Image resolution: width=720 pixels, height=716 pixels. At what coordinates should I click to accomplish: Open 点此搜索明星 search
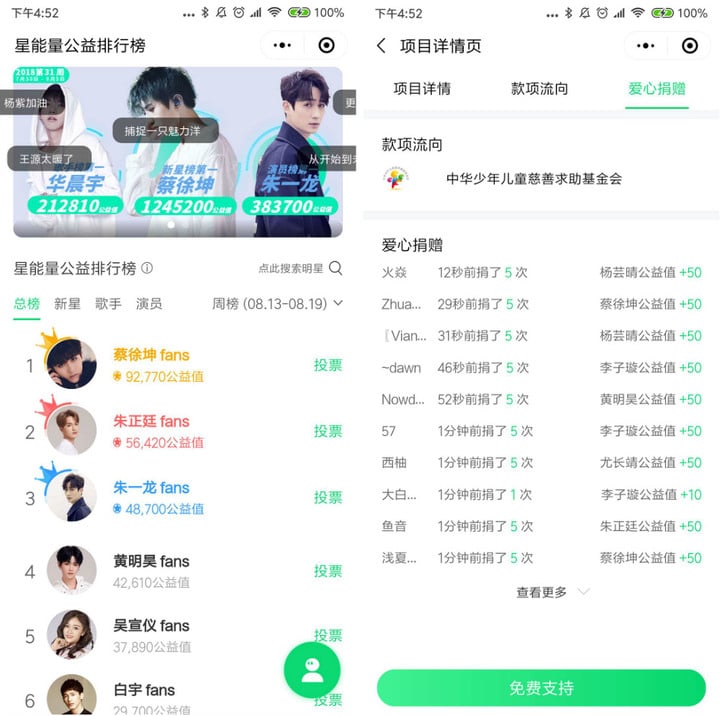[299, 268]
